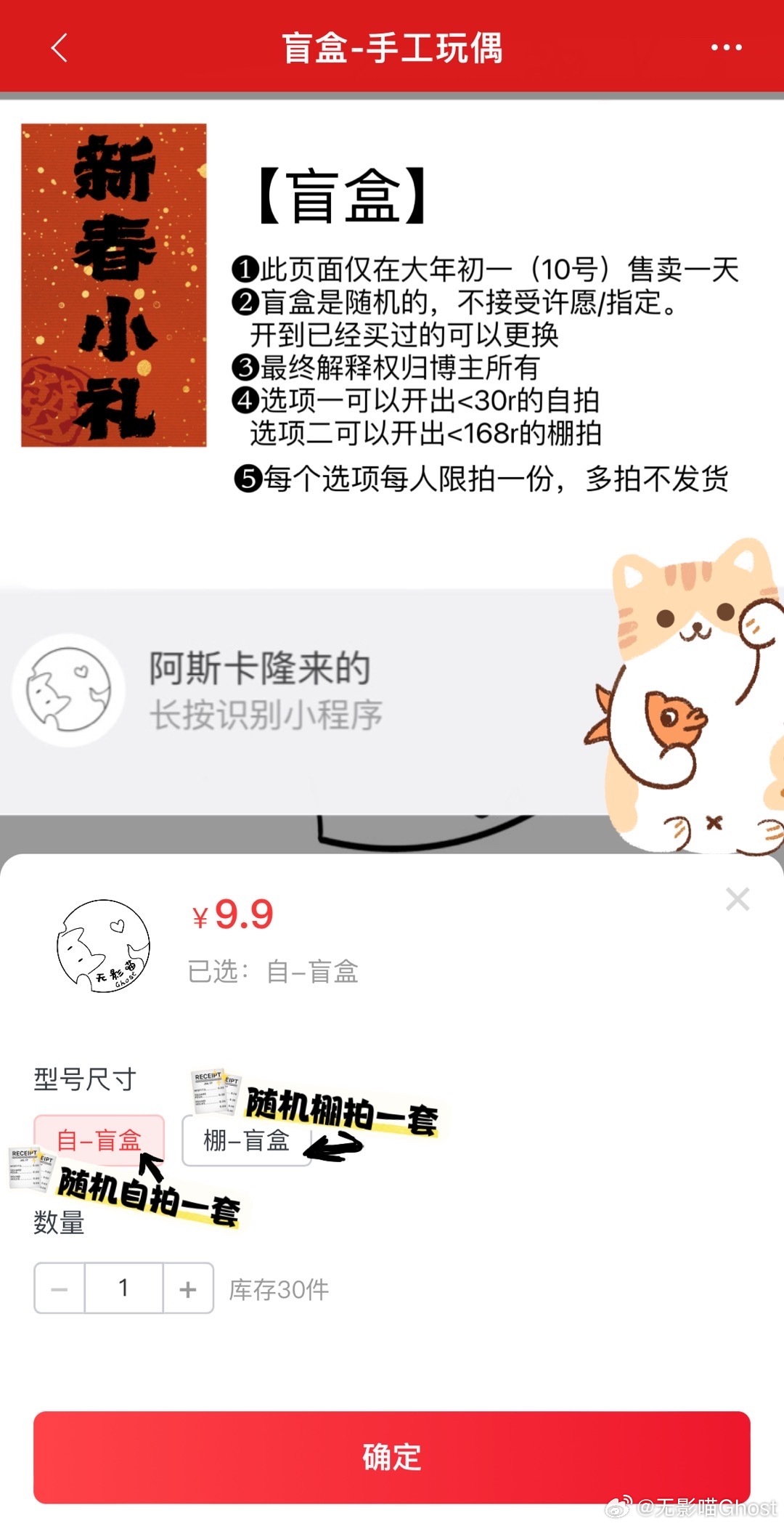
Task: Go back using the header arrow
Action: click(x=60, y=48)
